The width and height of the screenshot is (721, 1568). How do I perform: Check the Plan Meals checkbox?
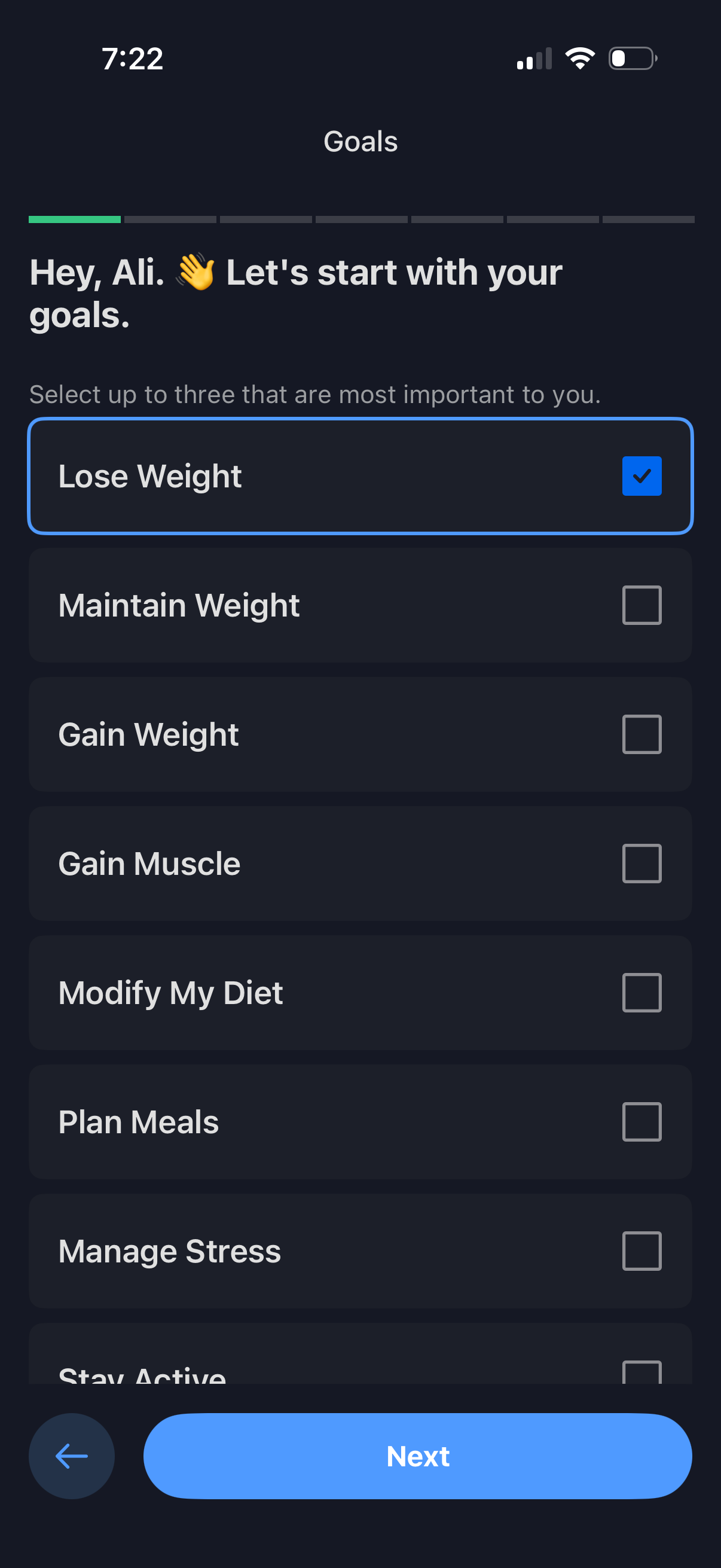(x=642, y=1122)
